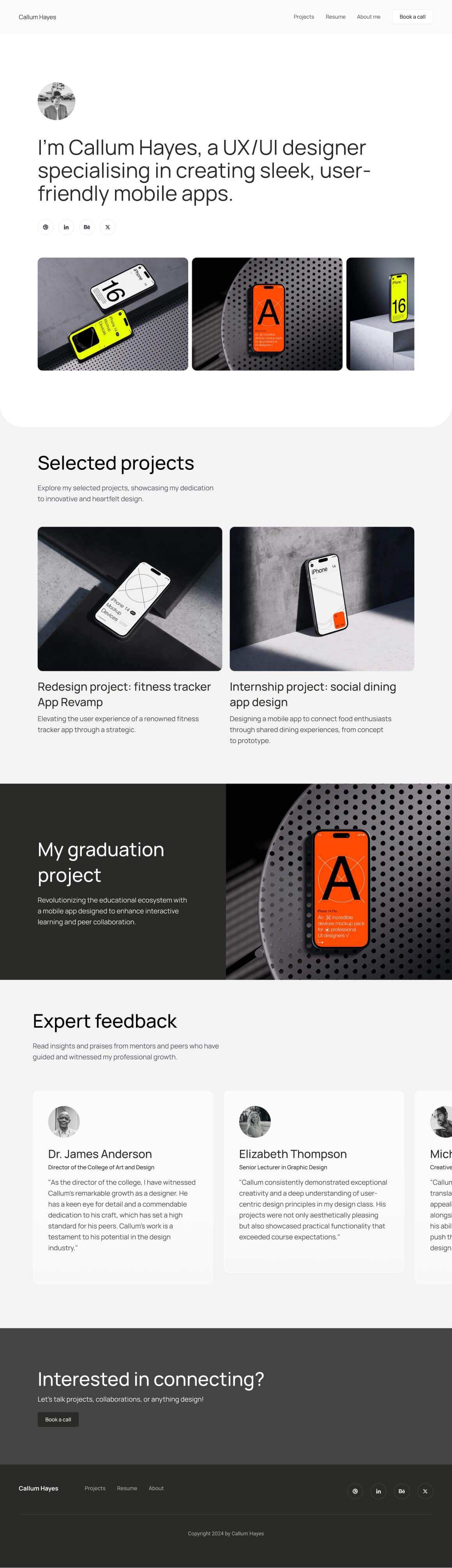This screenshot has height=1568, width=452.
Task: Open the Dribbble icon under the intro
Action: tap(46, 227)
